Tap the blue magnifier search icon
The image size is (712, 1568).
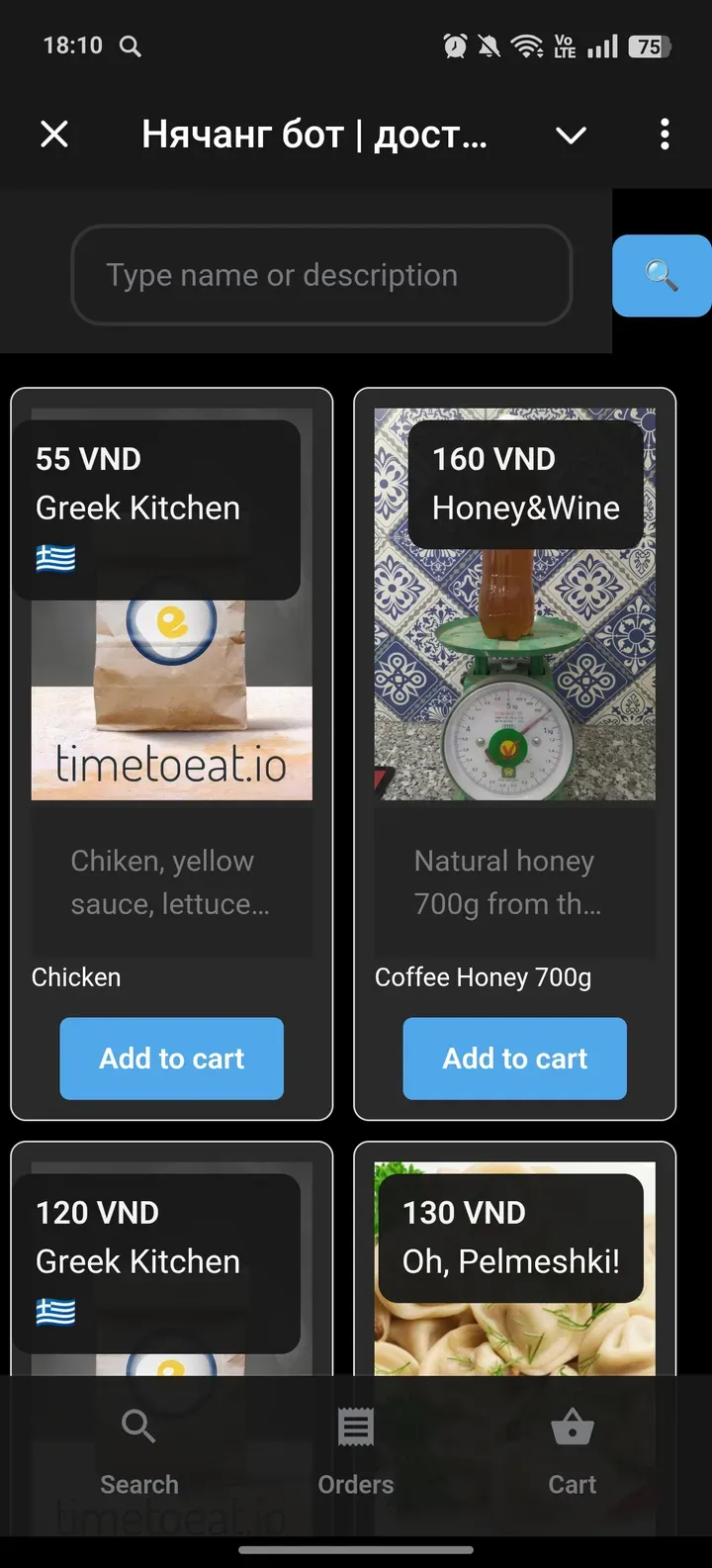[661, 276]
